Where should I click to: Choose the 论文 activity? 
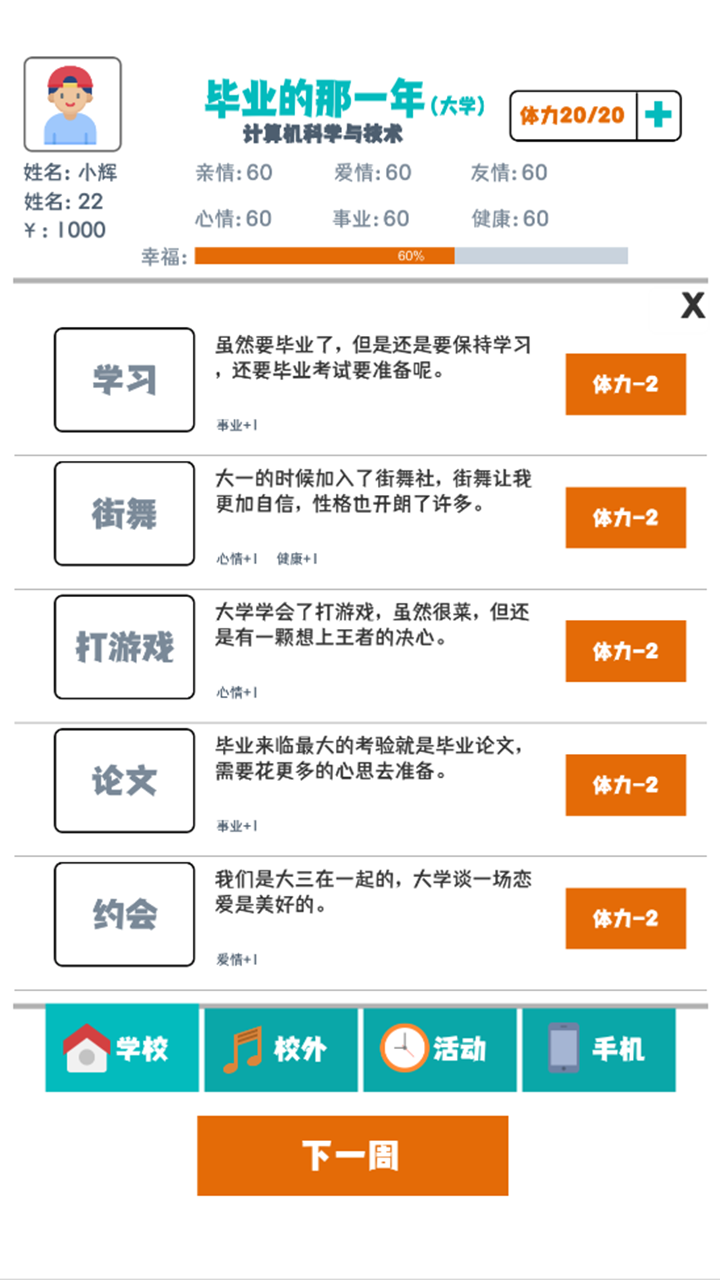[x=123, y=782]
